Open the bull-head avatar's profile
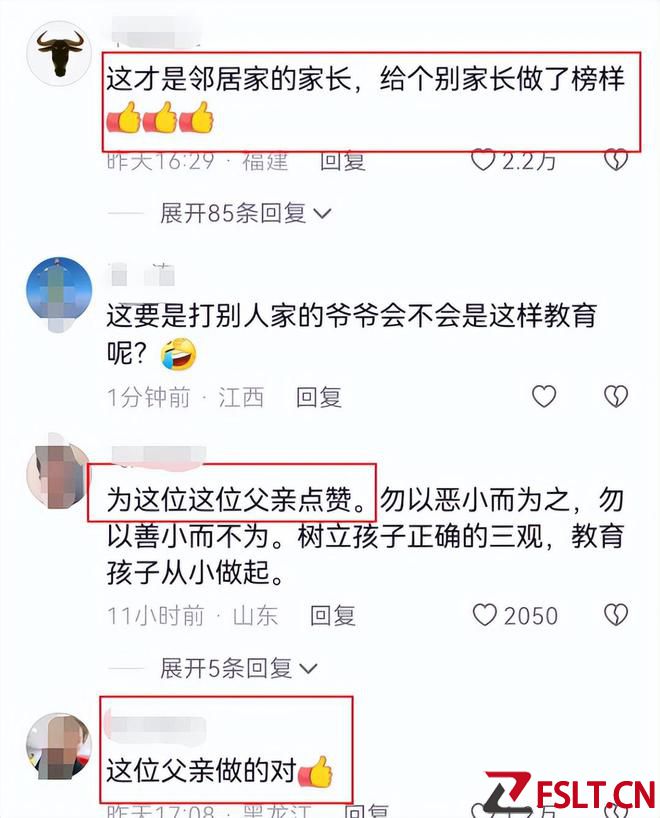The width and height of the screenshot is (660, 818). [x=58, y=54]
